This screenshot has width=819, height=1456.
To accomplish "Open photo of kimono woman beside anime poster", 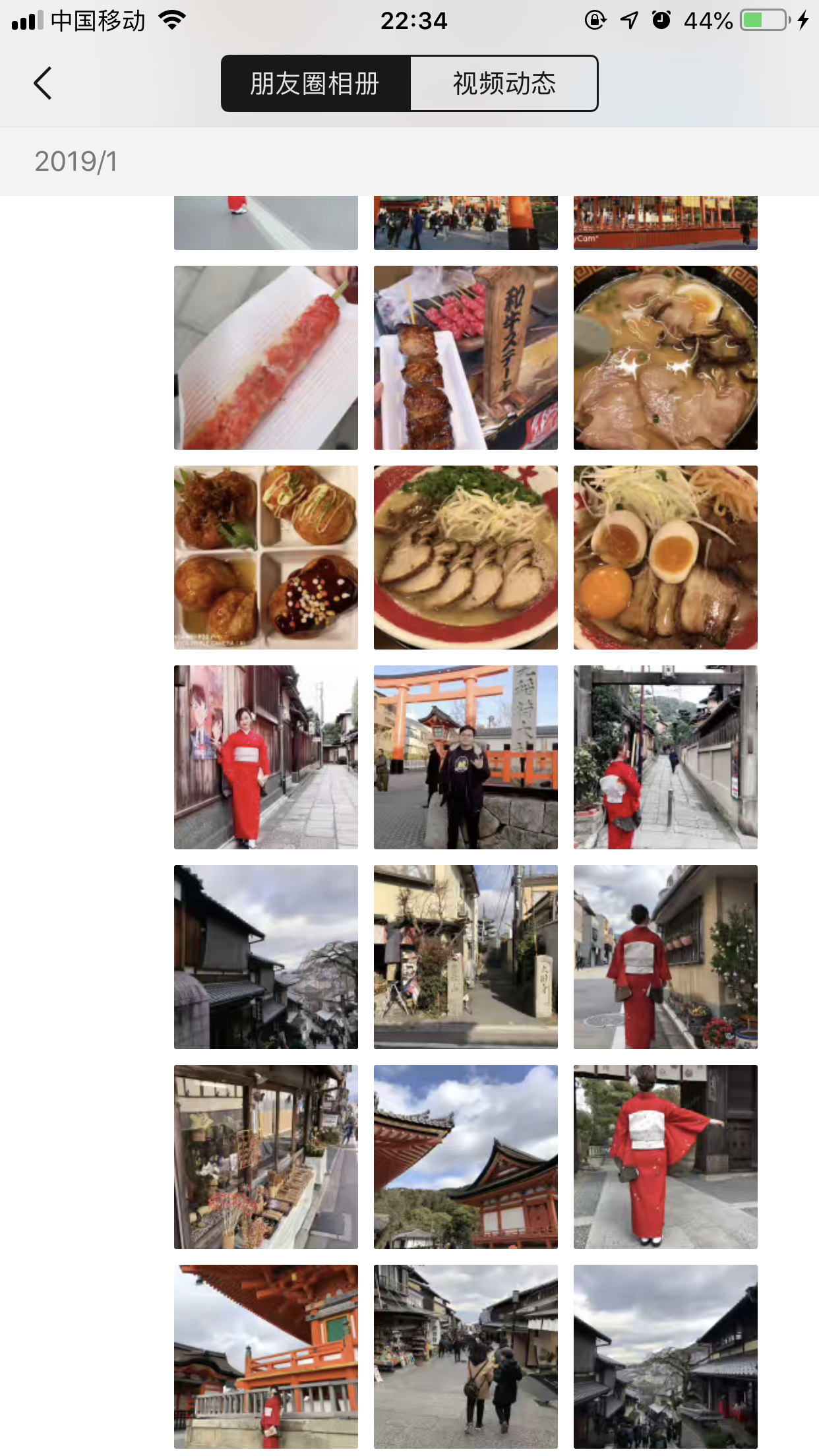I will [x=266, y=757].
